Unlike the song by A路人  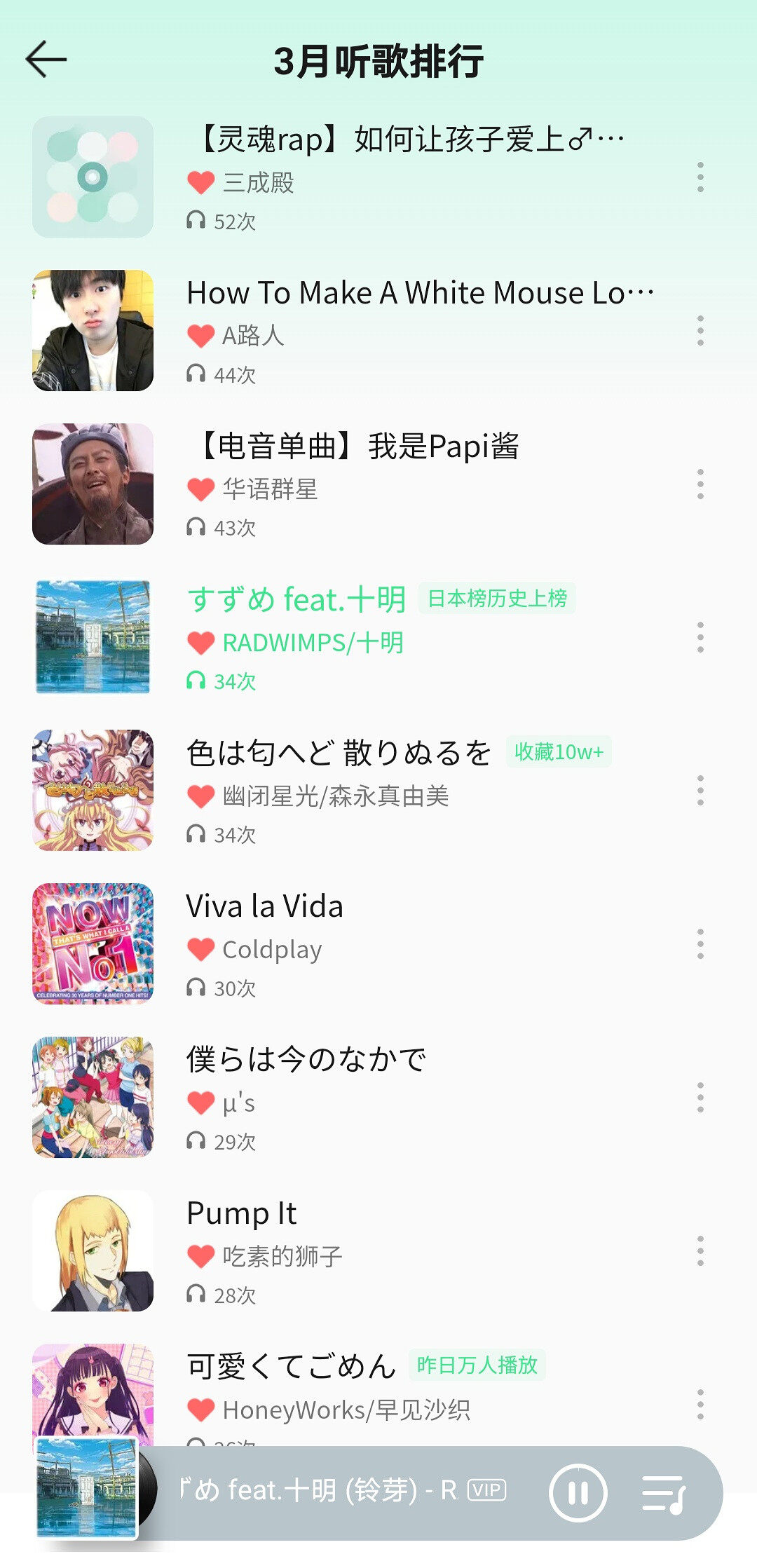coord(200,336)
